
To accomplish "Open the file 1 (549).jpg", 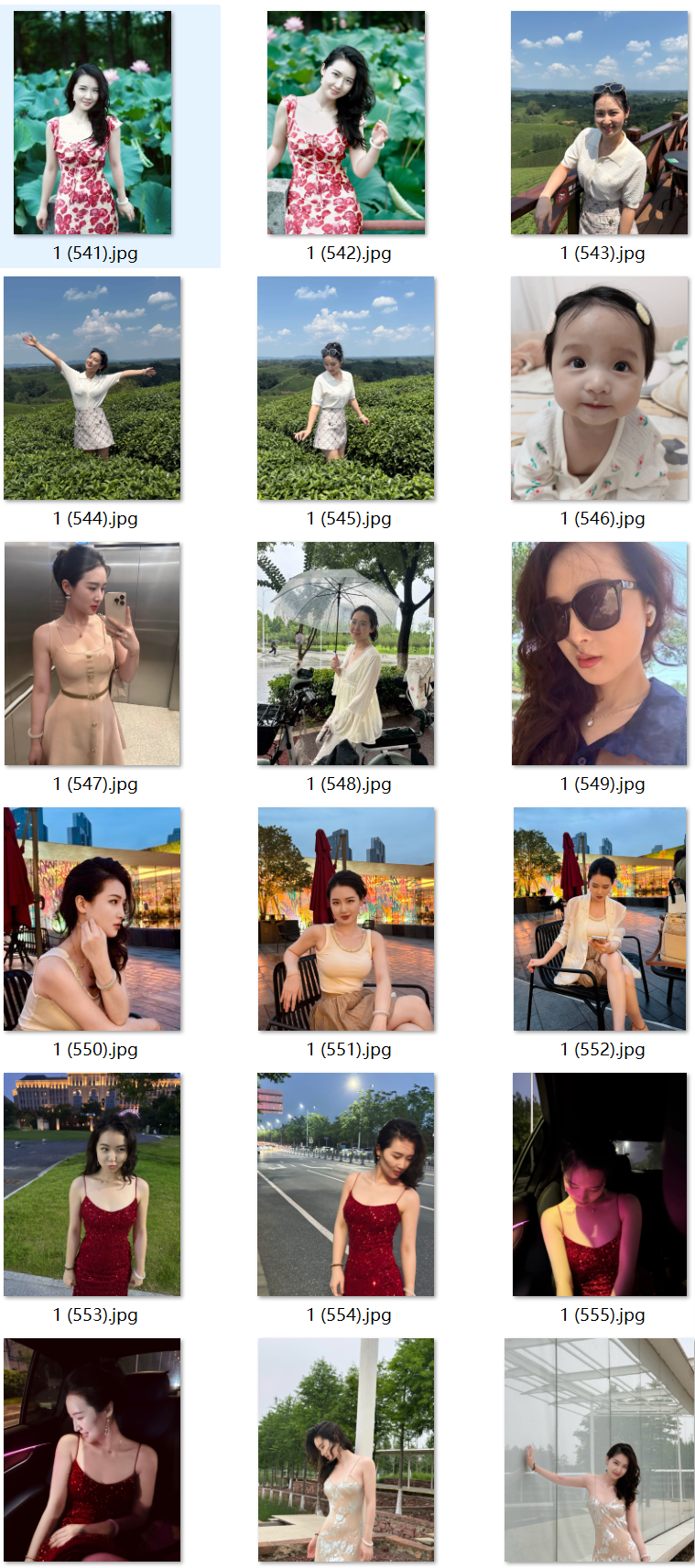I will click(599, 654).
